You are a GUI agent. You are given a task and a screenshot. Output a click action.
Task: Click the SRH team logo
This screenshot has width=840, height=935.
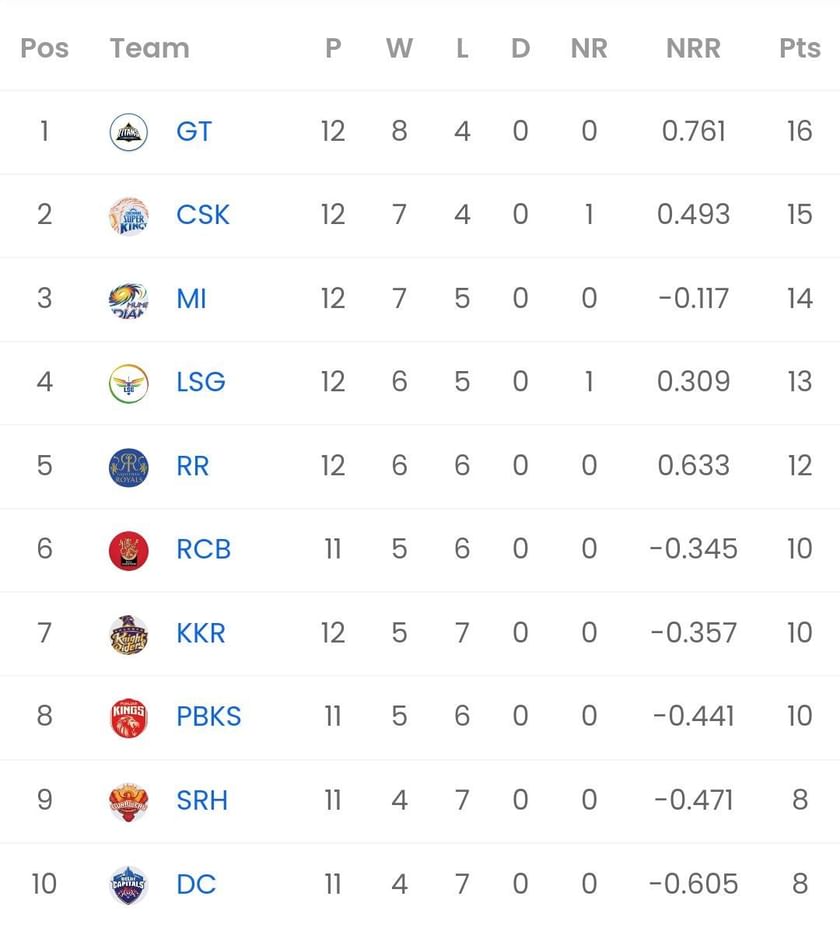coord(127,800)
